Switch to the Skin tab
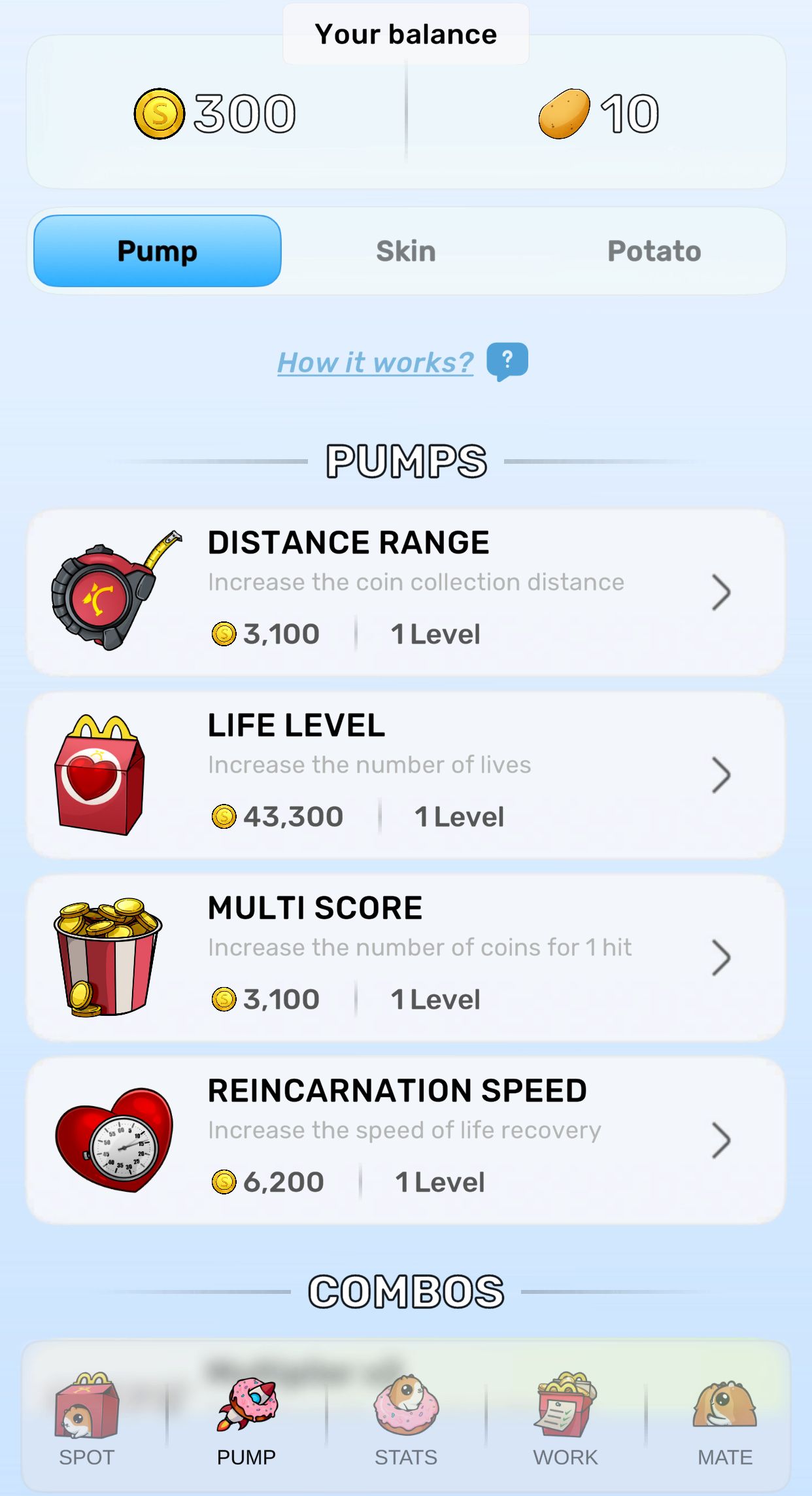Viewport: 812px width, 1496px height. click(406, 251)
